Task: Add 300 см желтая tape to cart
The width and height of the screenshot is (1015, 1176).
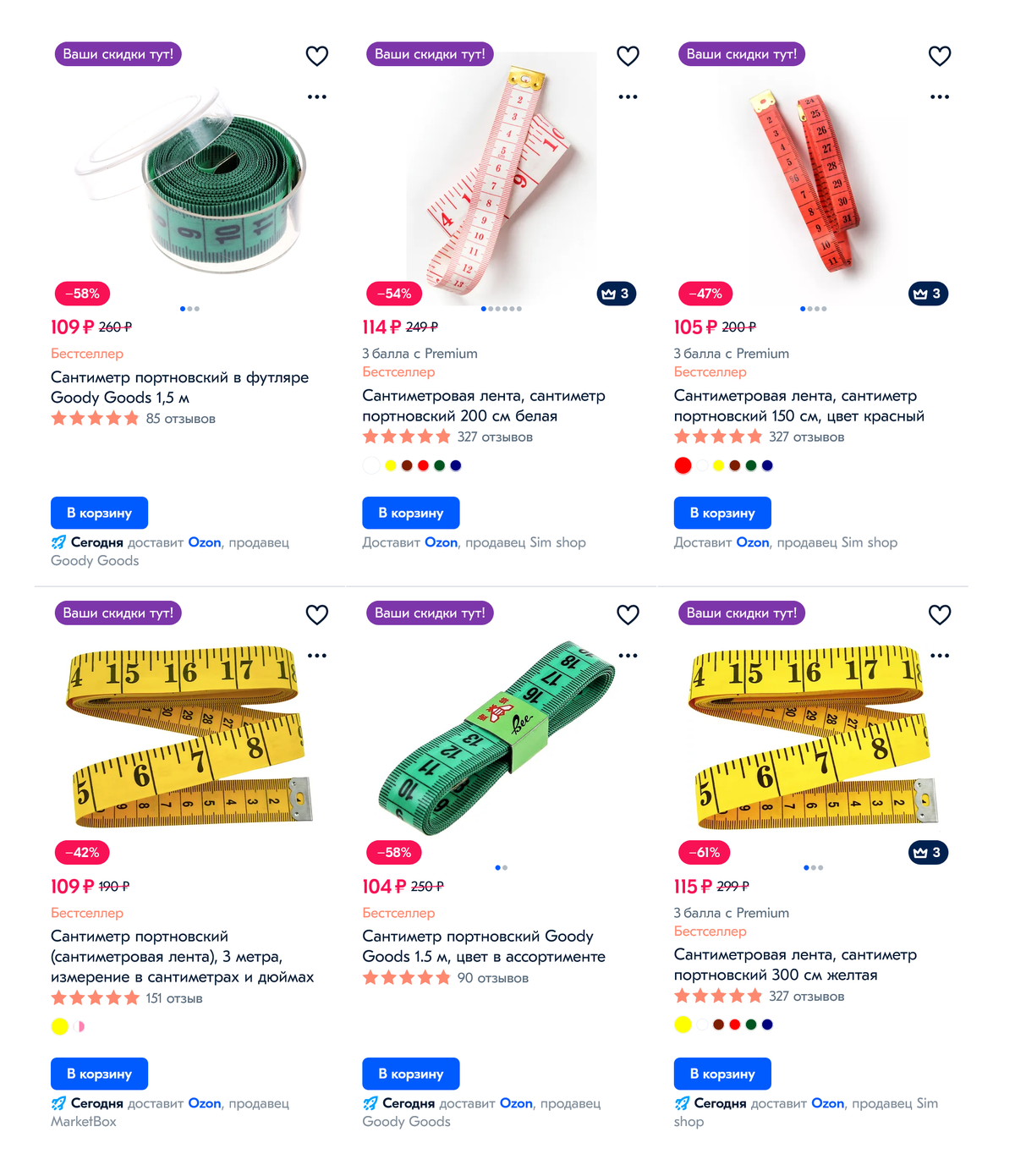Action: [721, 1074]
